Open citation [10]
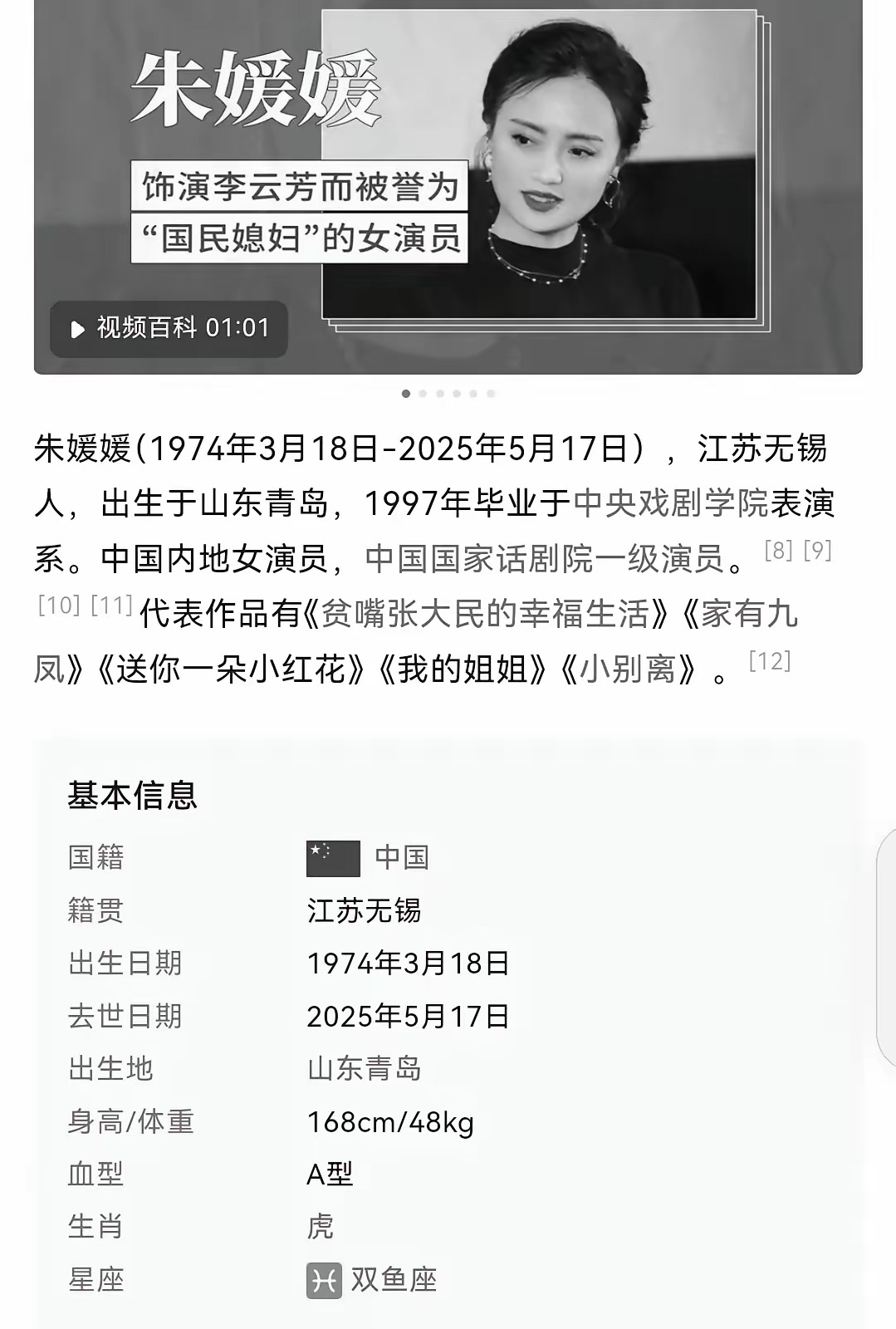896x1329 pixels. click(x=59, y=606)
